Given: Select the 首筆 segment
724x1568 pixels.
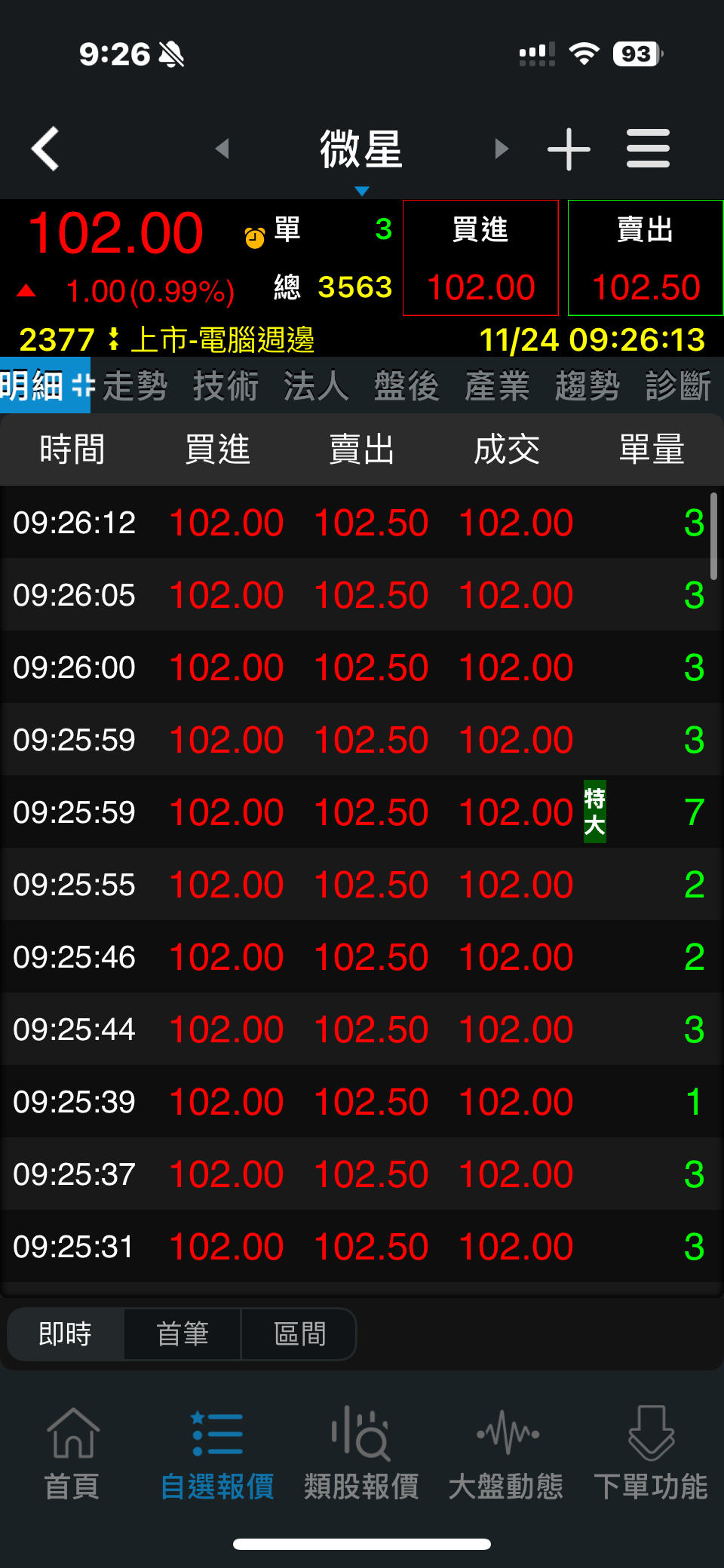Looking at the screenshot, I should [183, 1333].
